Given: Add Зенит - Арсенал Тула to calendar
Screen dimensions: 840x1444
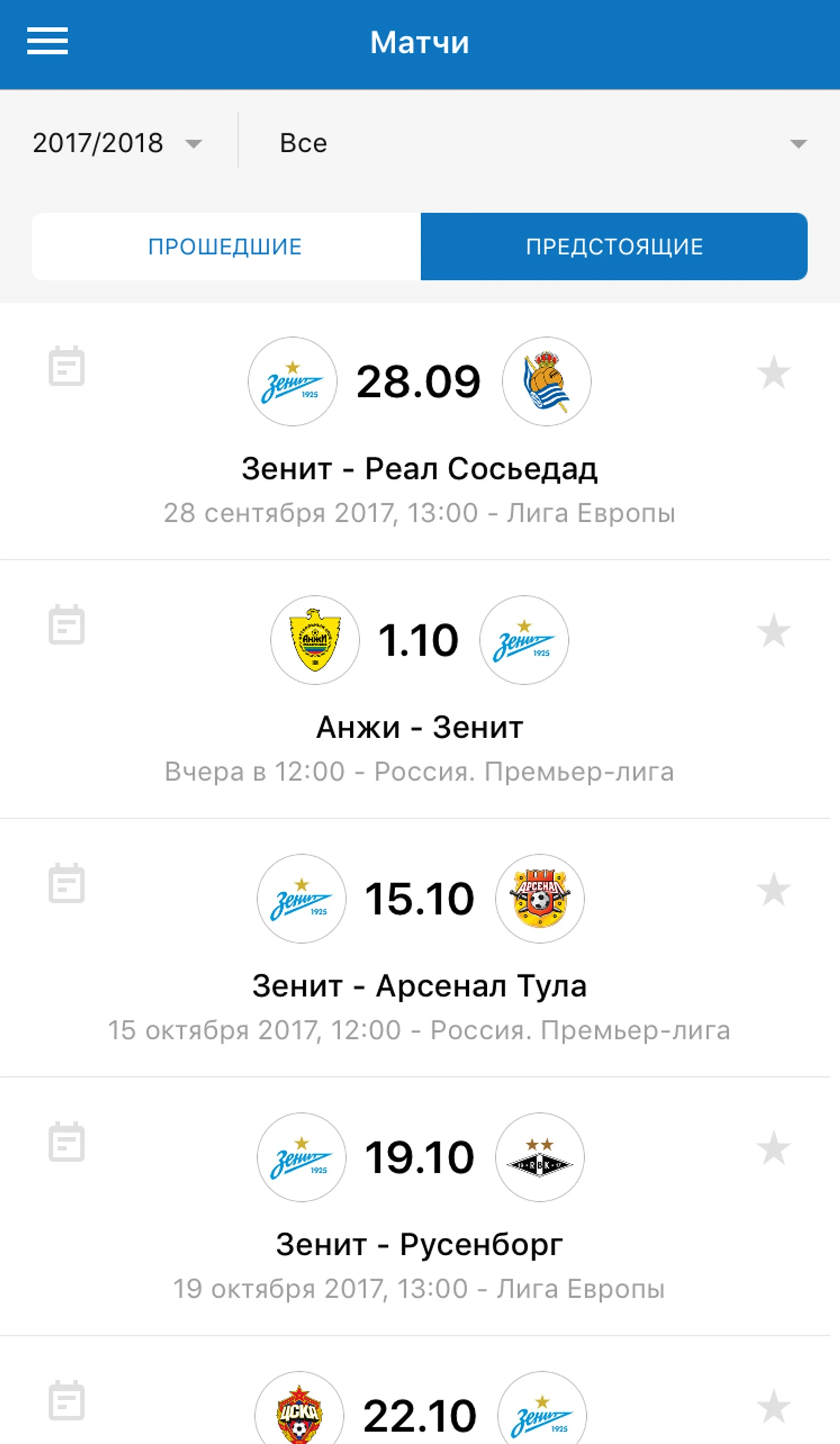Looking at the screenshot, I should pyautogui.click(x=67, y=883).
